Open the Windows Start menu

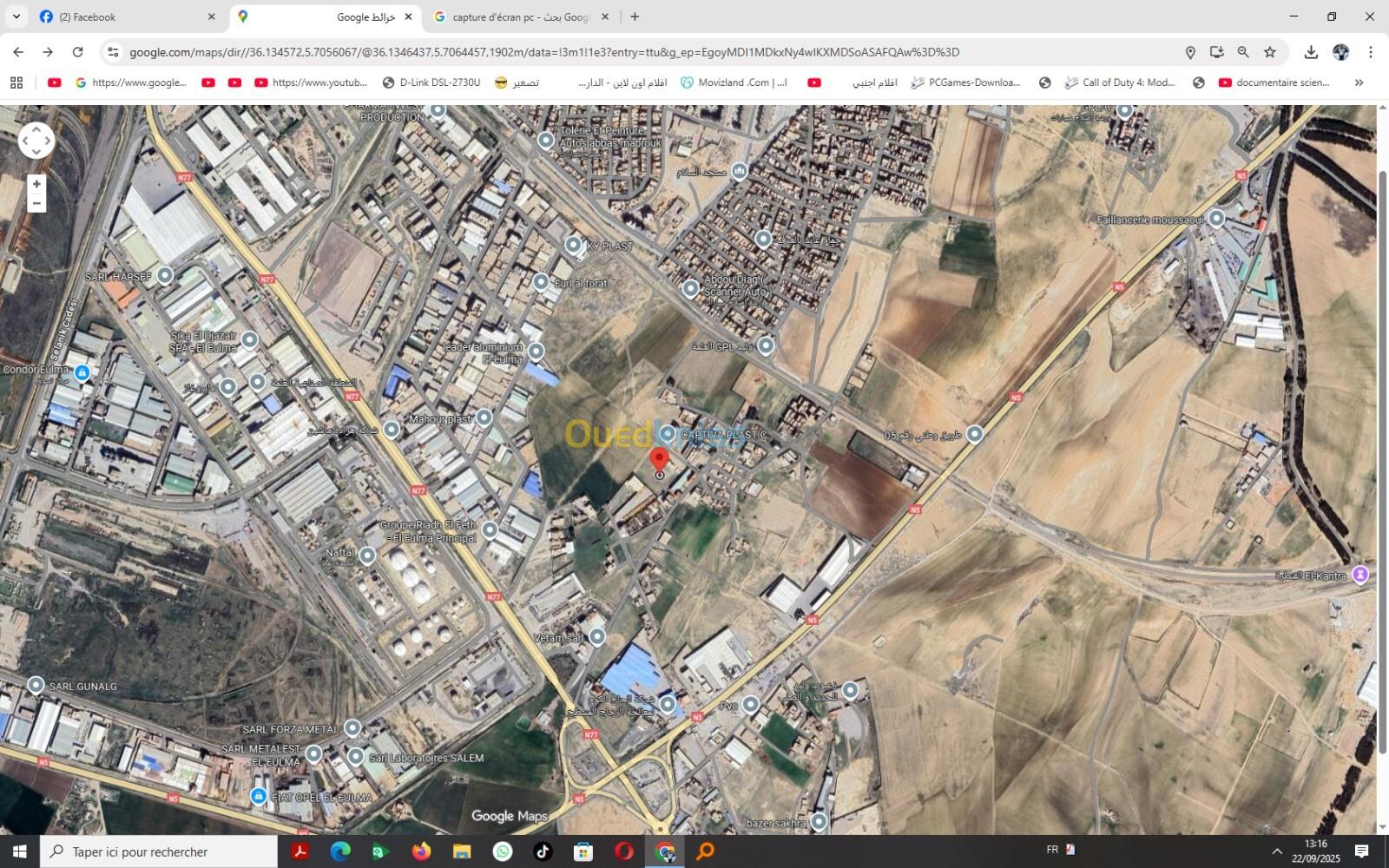pyautogui.click(x=19, y=852)
